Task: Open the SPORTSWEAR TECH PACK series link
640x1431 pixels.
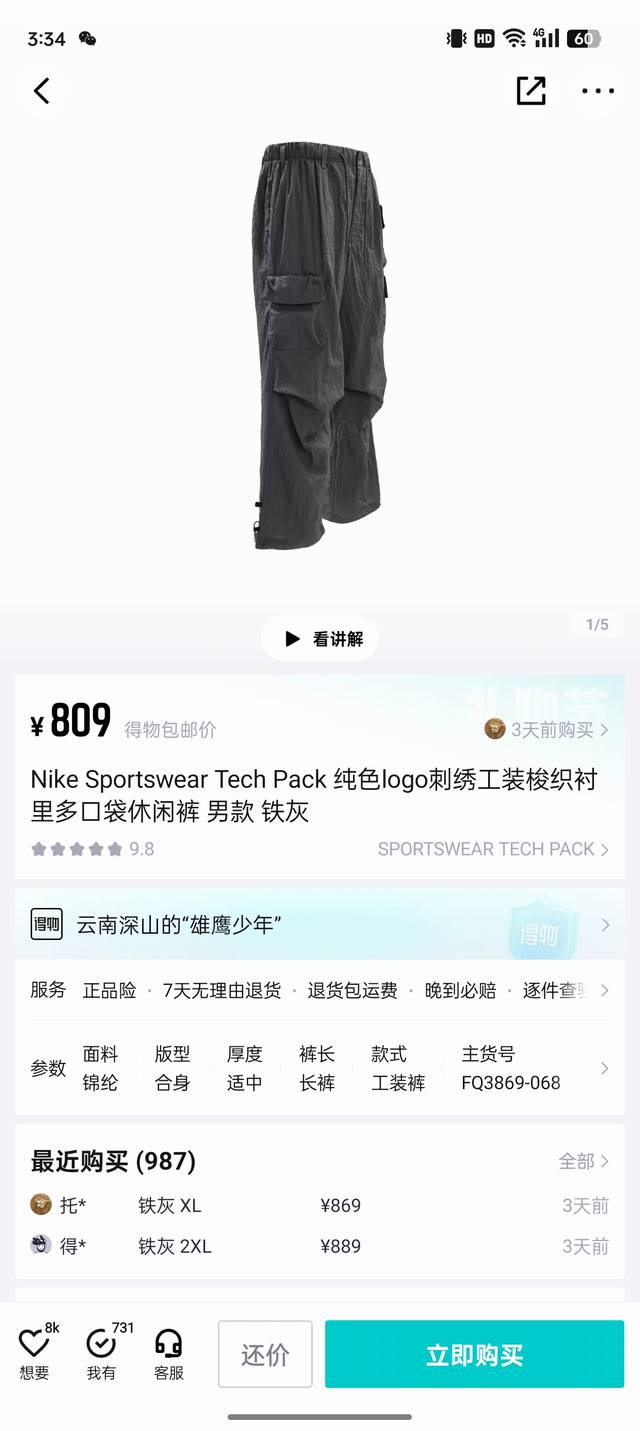Action: point(493,849)
